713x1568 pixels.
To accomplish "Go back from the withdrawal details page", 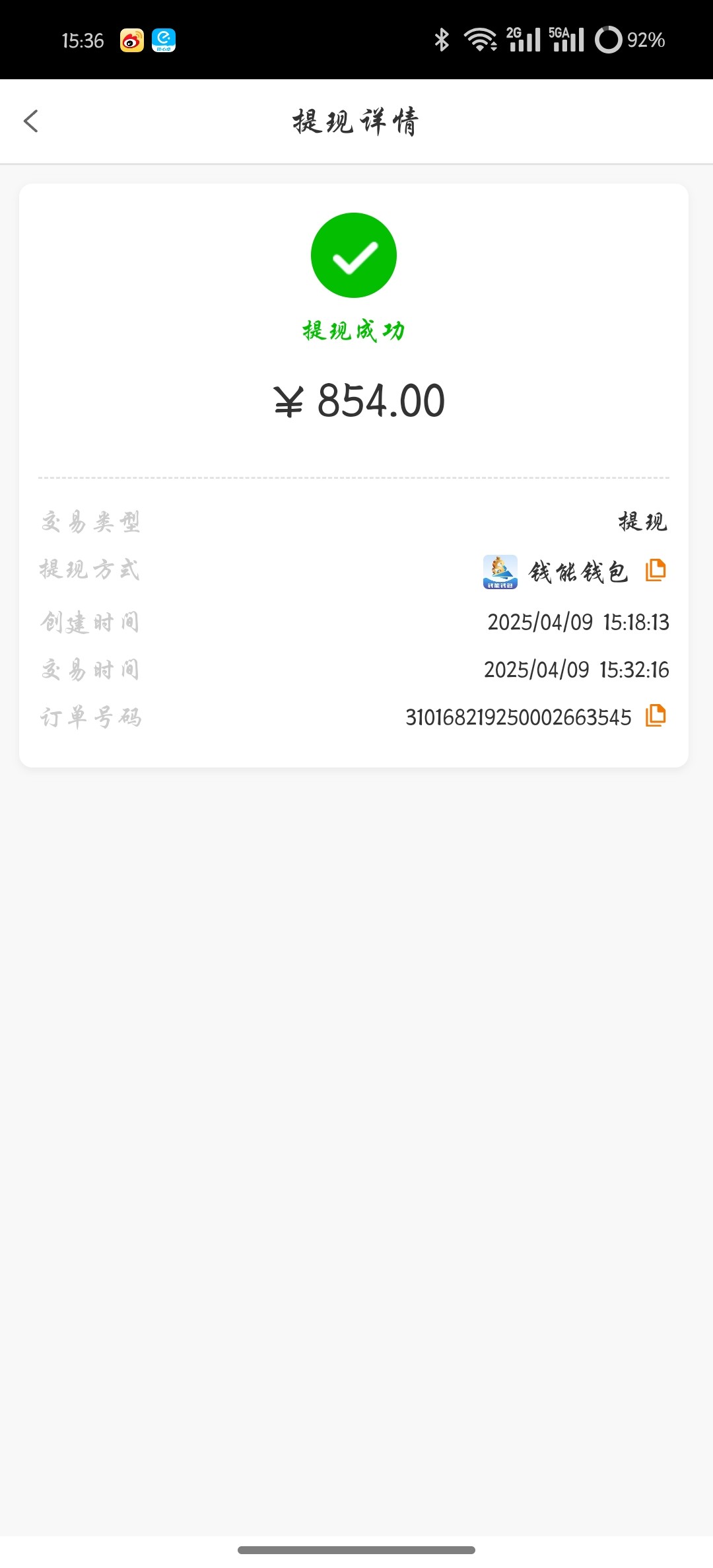I will pyautogui.click(x=31, y=122).
